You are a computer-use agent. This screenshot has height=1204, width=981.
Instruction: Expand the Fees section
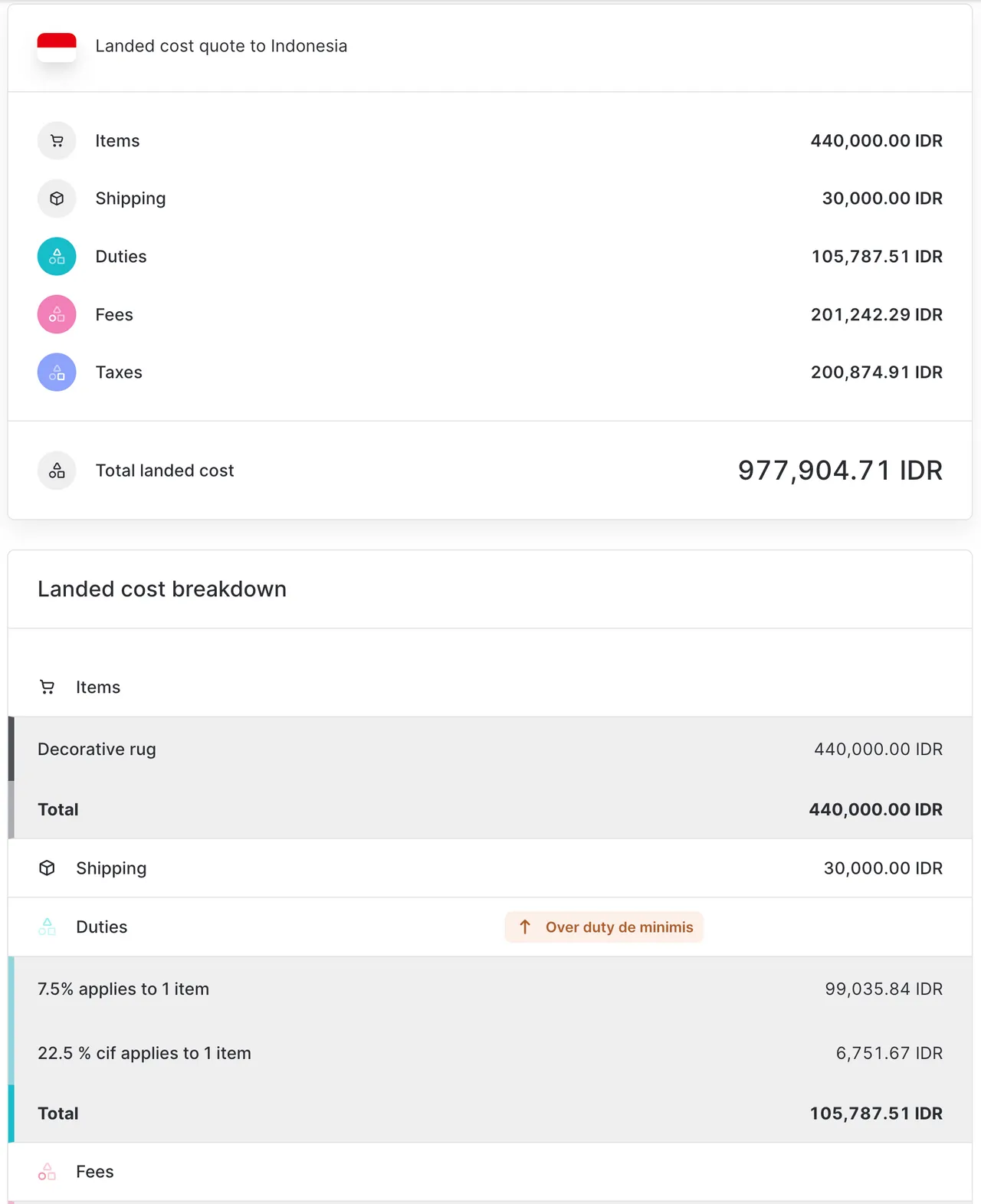click(94, 1171)
